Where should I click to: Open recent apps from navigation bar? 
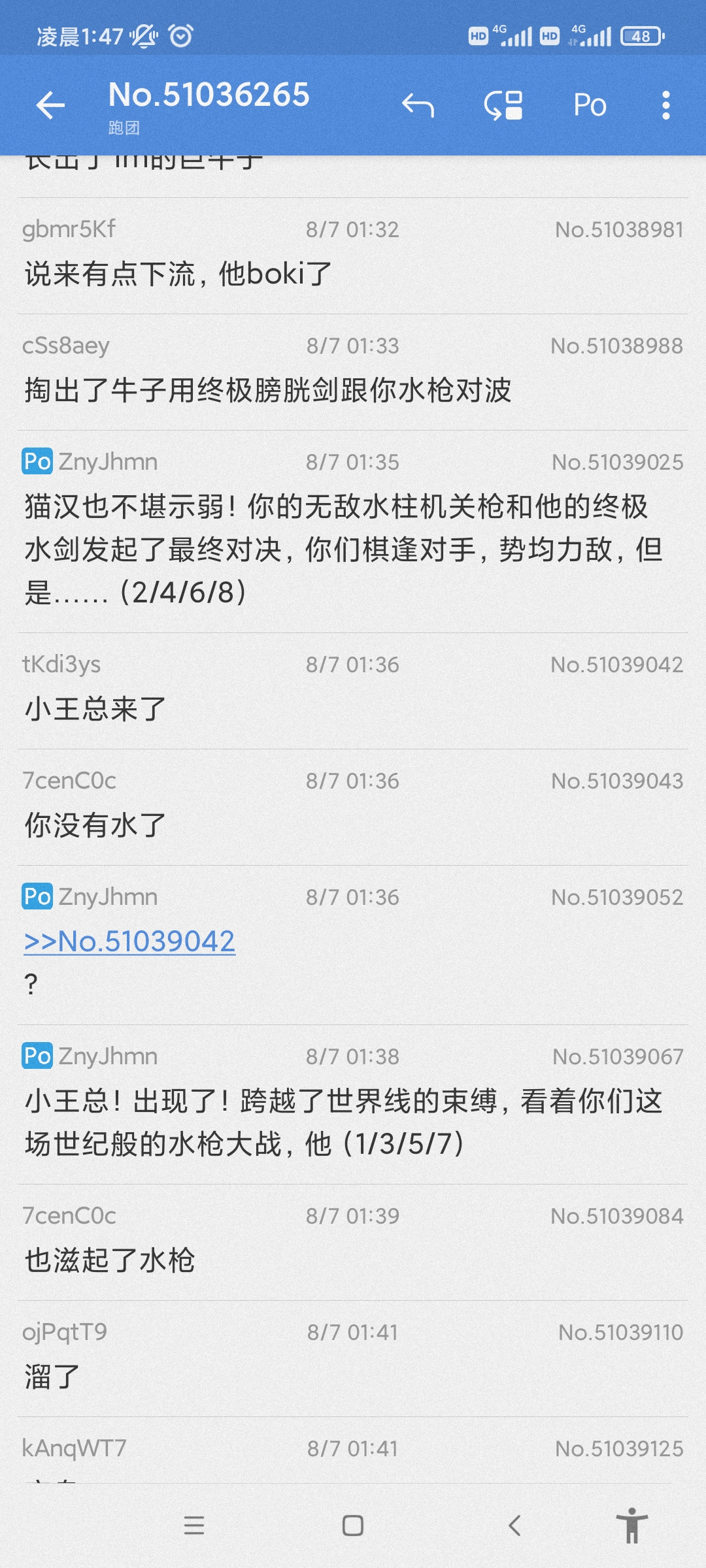[194, 1526]
